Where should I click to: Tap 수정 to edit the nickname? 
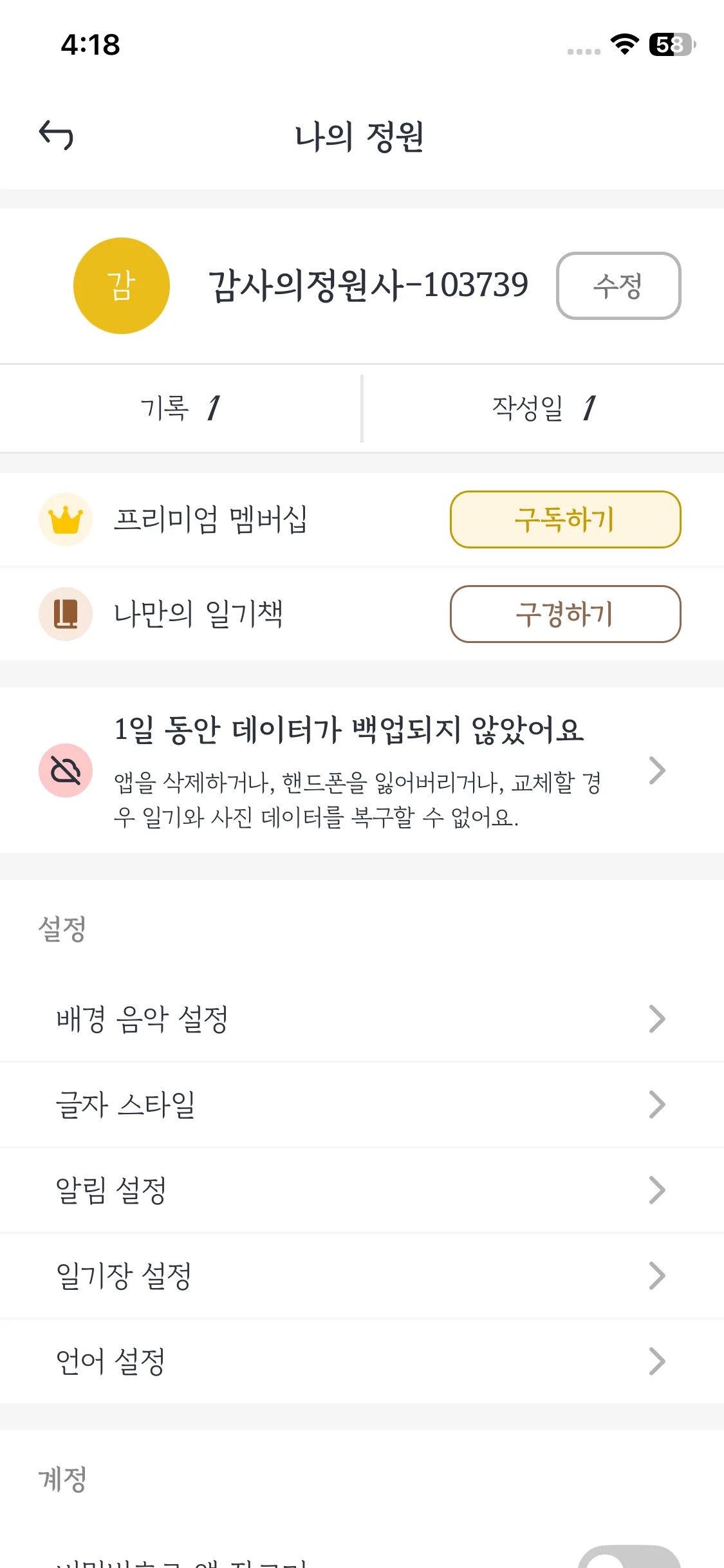618,286
